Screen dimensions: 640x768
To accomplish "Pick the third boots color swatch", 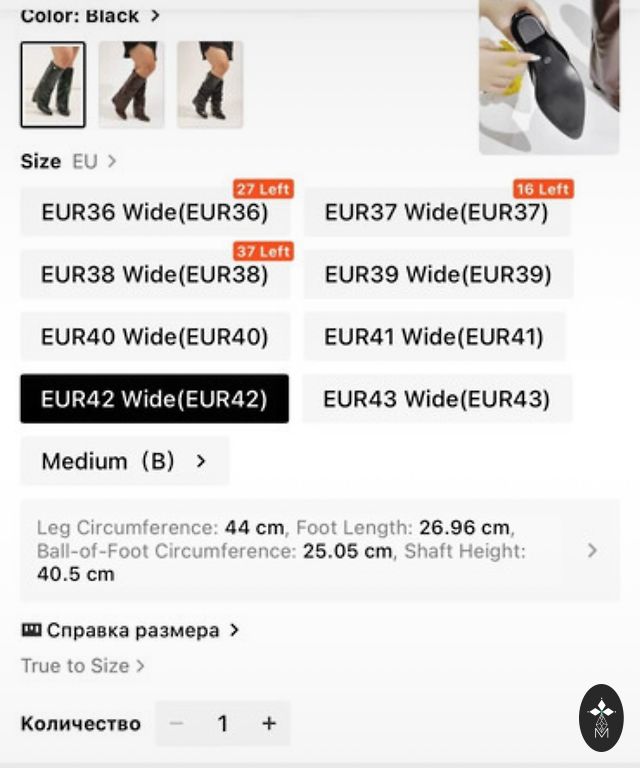I will pos(209,84).
